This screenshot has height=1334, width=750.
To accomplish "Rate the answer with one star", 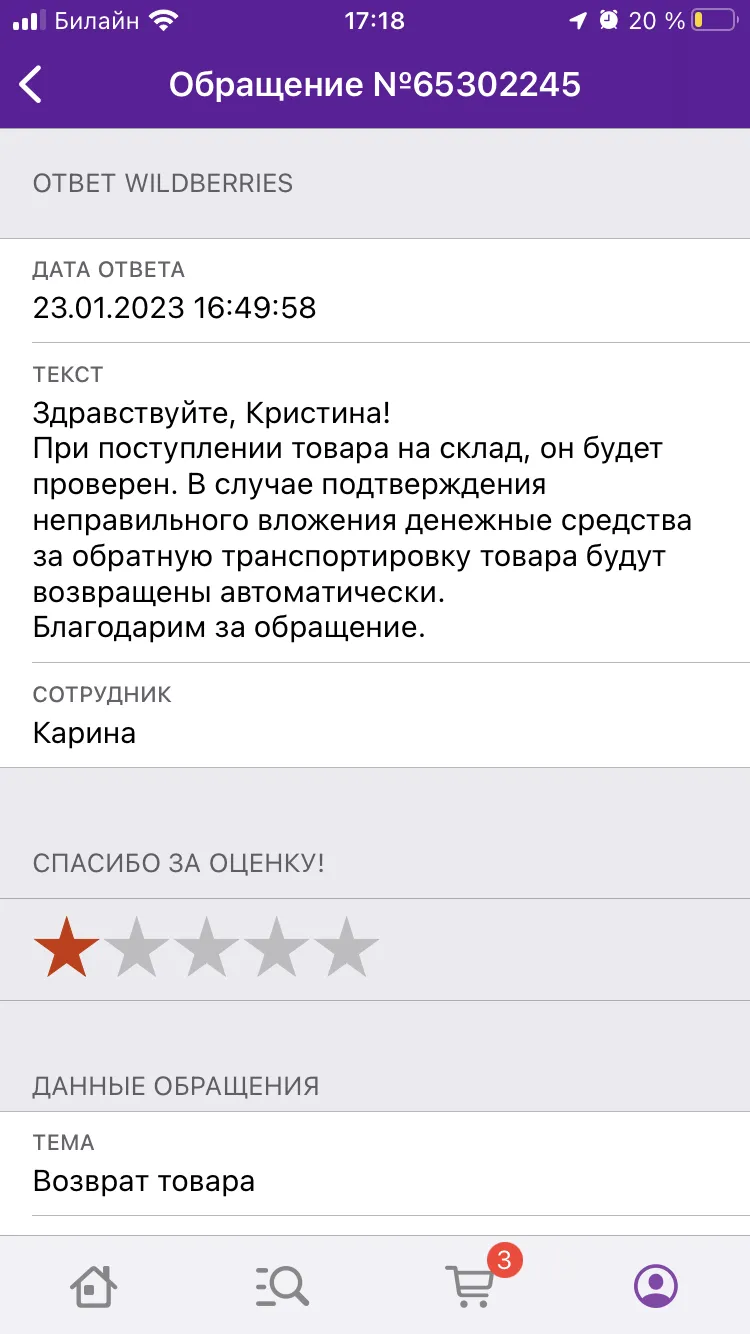I will point(66,947).
